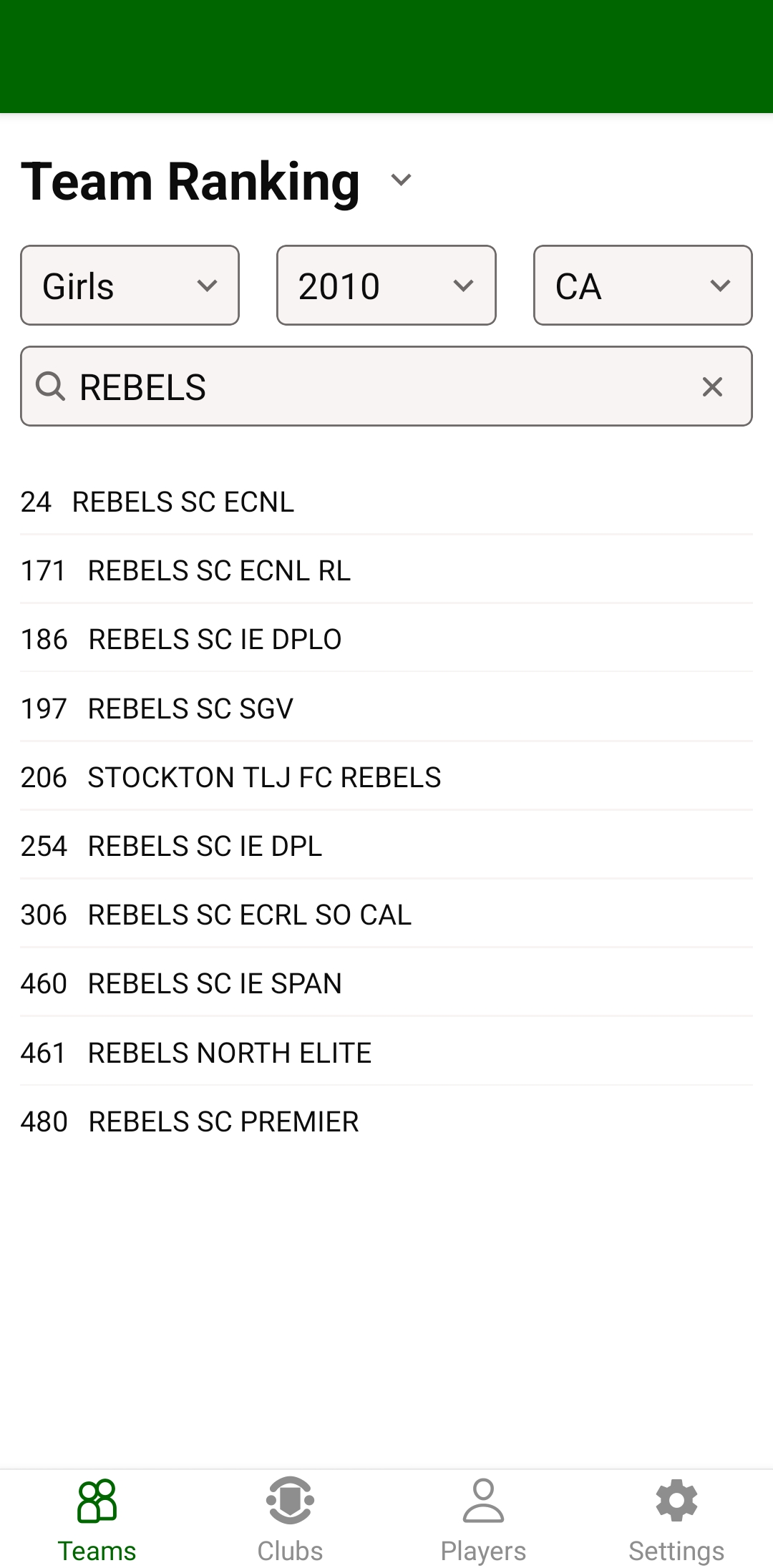This screenshot has width=773, height=1568.
Task: Clear the REBELS search text
Action: (712, 386)
